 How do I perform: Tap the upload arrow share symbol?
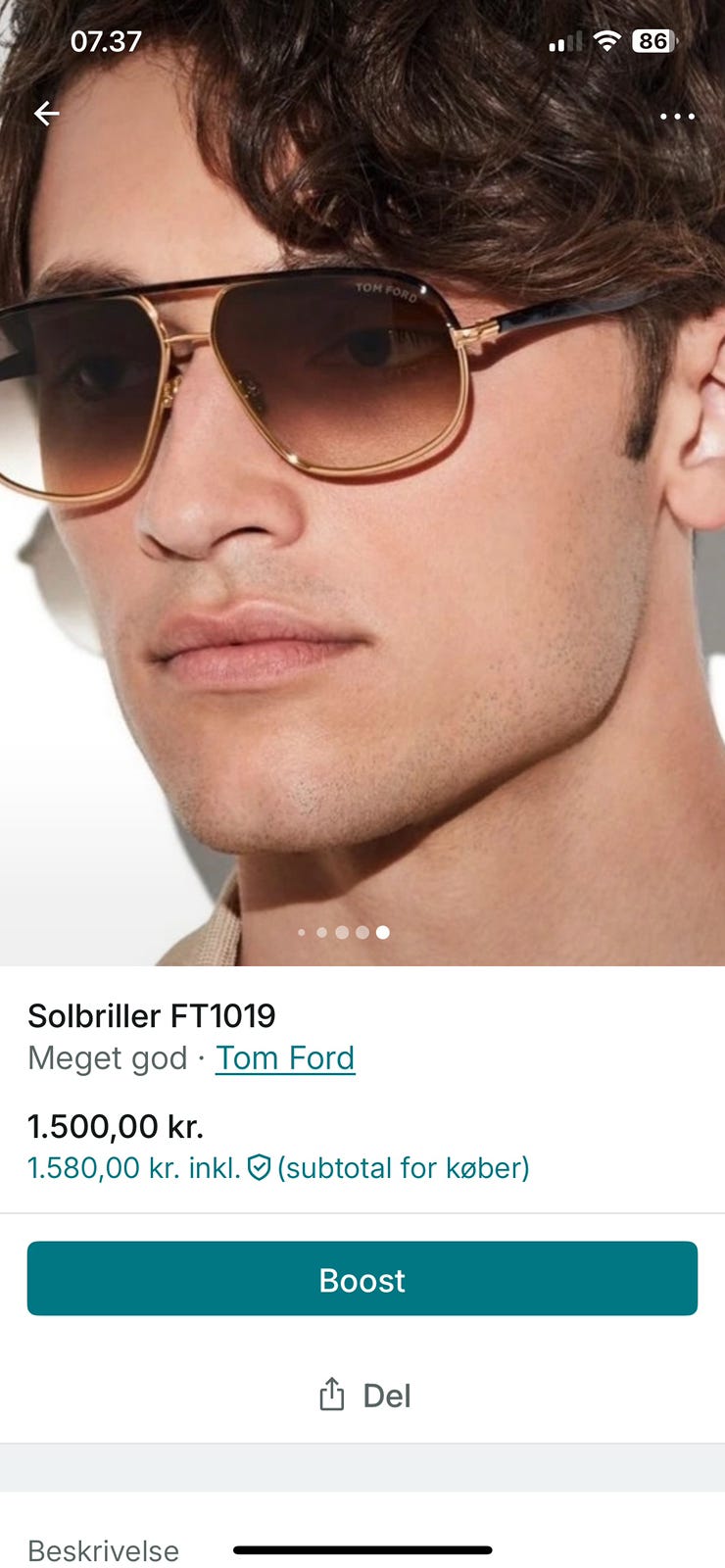(x=331, y=1394)
